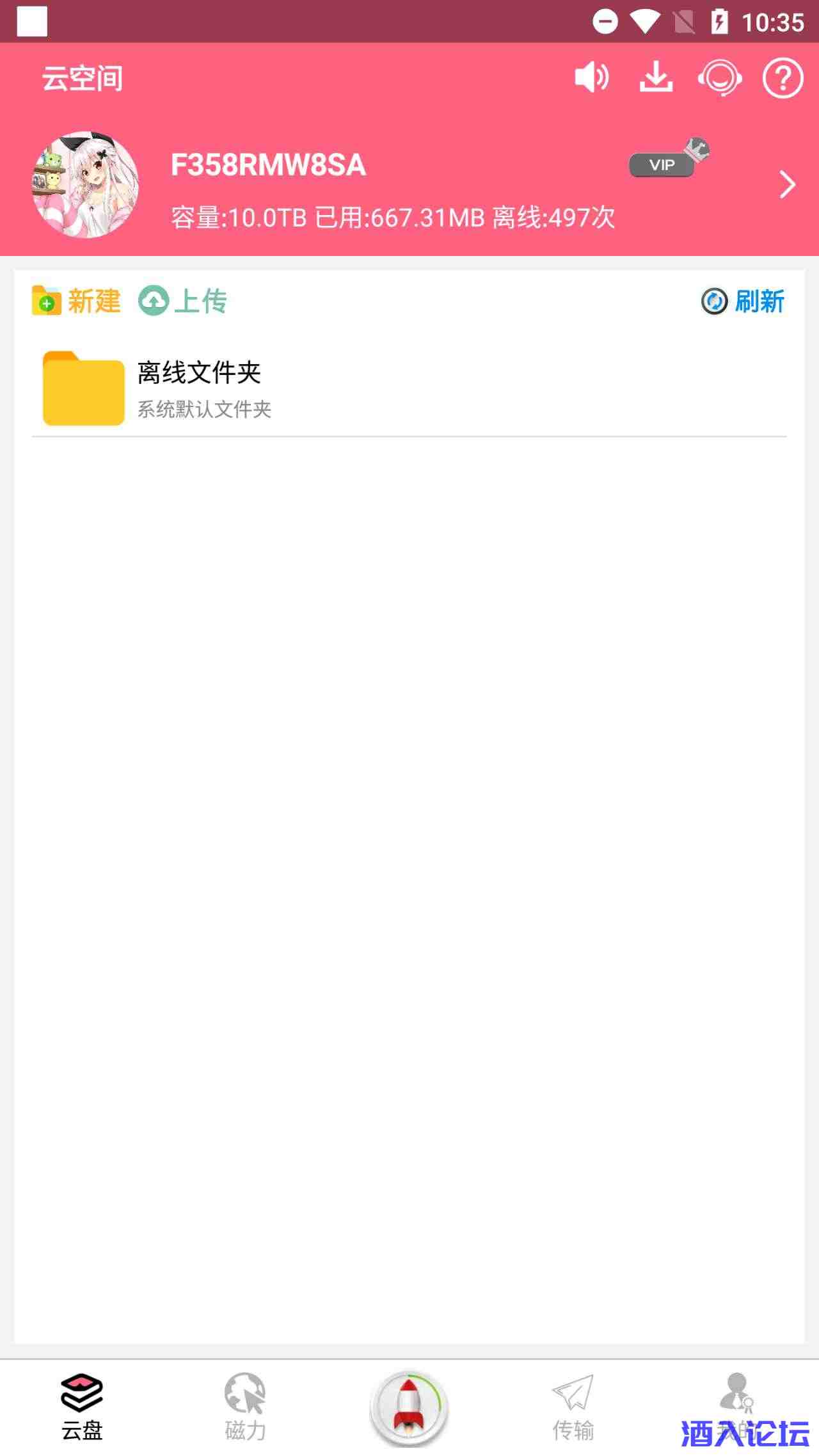Create a folder with the 新建 icon
The width and height of the screenshot is (819, 1456).
75,301
